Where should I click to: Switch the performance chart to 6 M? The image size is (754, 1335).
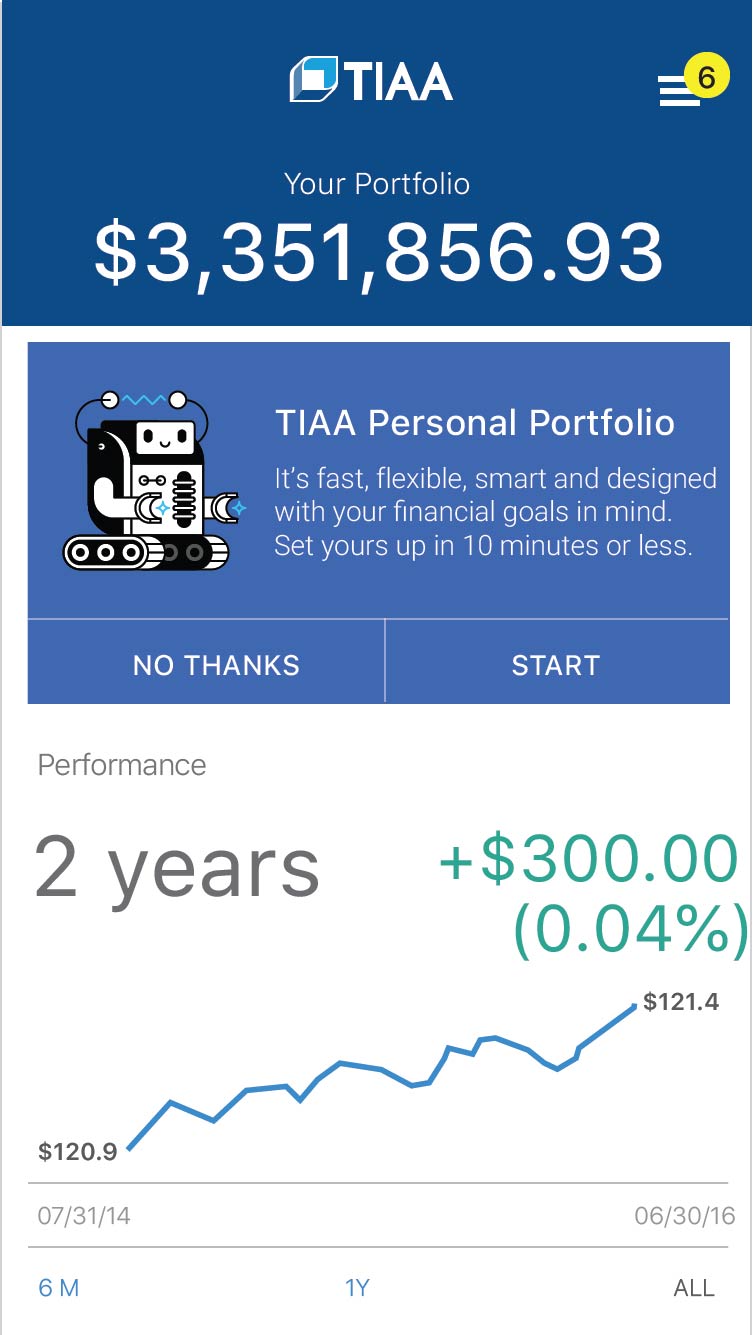click(x=59, y=1288)
